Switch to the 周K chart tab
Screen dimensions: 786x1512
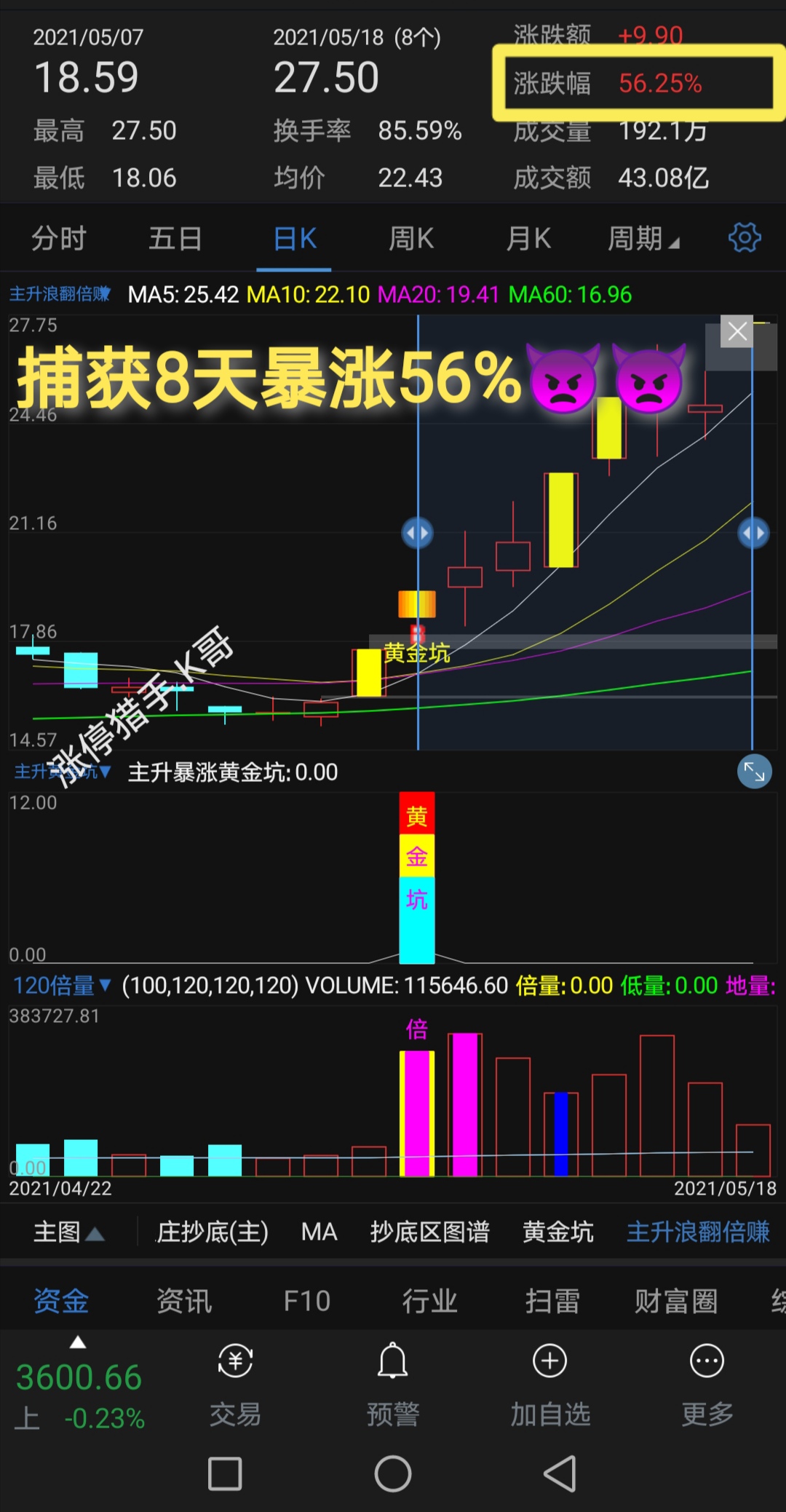pyautogui.click(x=411, y=239)
